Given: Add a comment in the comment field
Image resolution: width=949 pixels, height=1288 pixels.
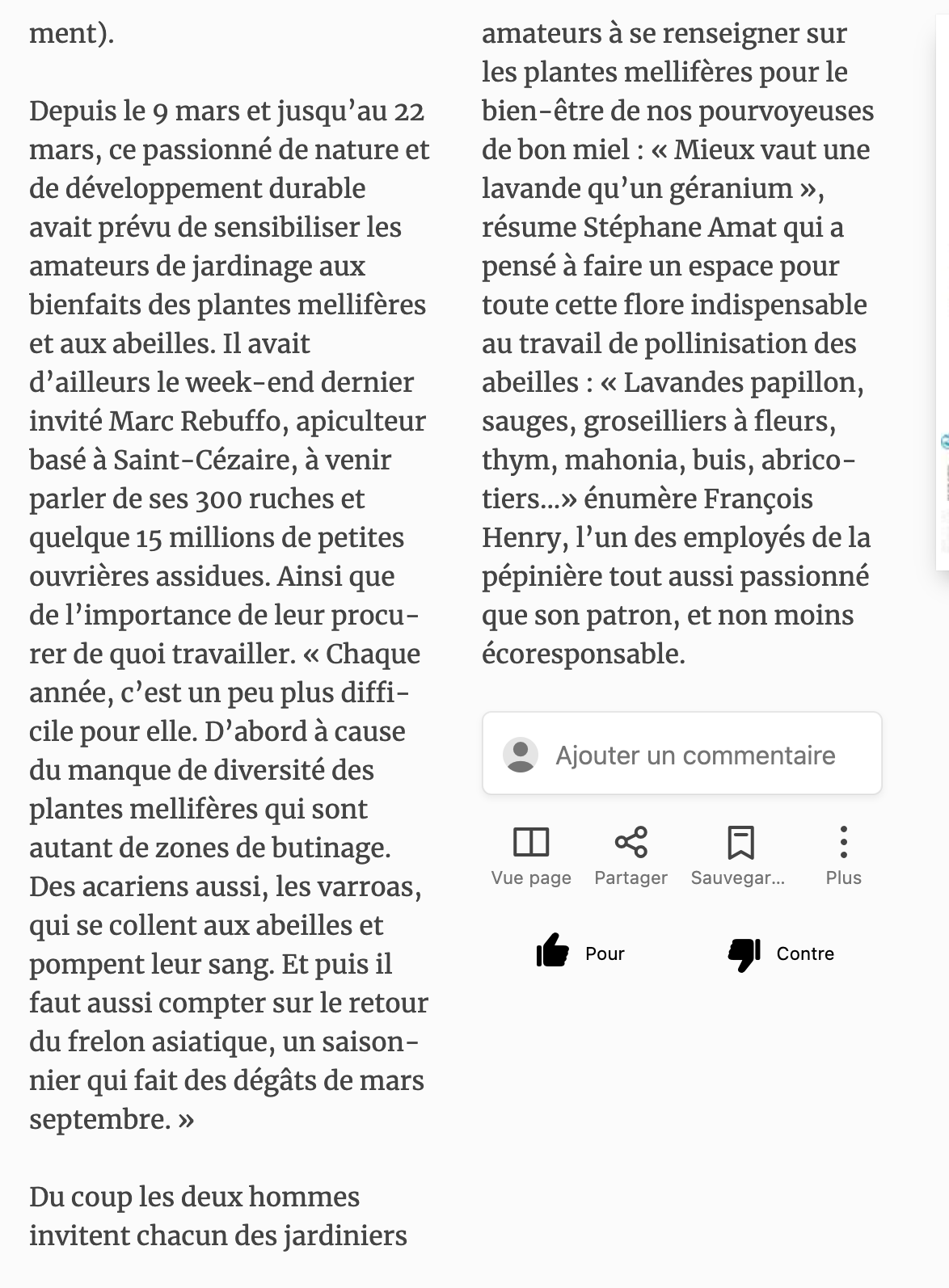Looking at the screenshot, I should click(694, 755).
